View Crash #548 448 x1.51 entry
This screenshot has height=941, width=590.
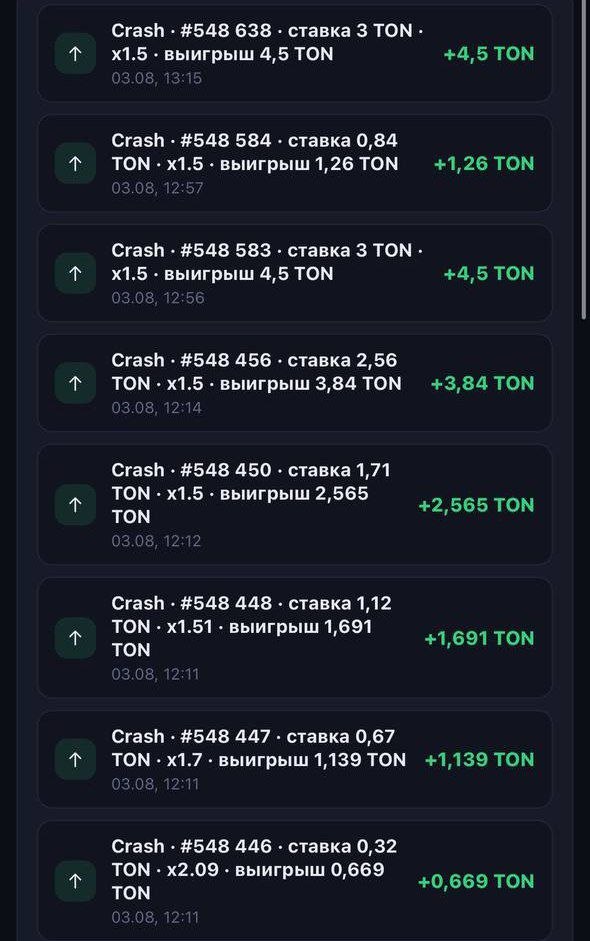click(295, 638)
